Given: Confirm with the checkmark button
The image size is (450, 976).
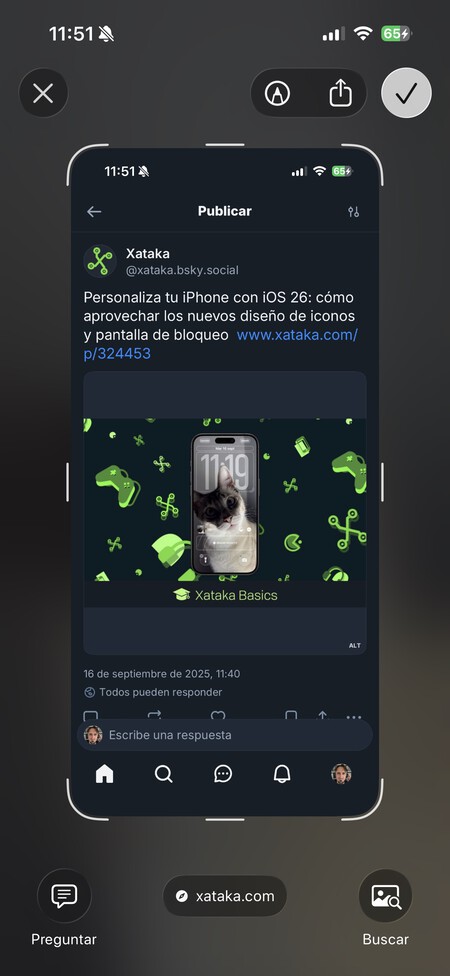Looking at the screenshot, I should coord(406,93).
